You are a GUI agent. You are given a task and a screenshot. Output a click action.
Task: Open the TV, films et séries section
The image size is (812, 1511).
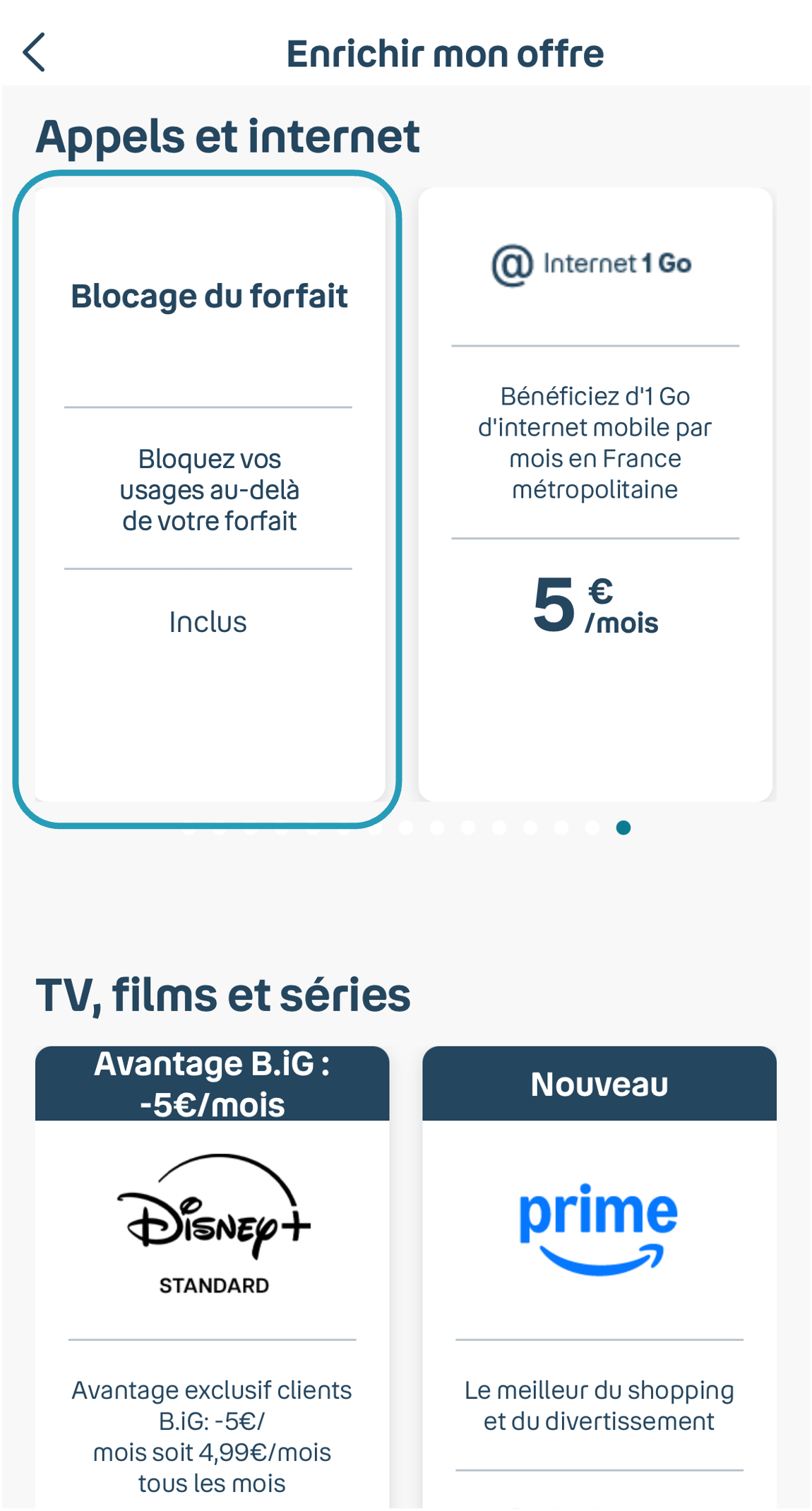(x=225, y=995)
